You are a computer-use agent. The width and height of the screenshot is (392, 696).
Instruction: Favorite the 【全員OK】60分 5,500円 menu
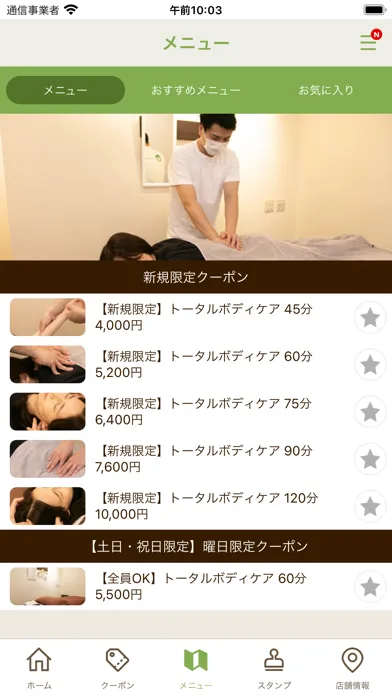370,587
